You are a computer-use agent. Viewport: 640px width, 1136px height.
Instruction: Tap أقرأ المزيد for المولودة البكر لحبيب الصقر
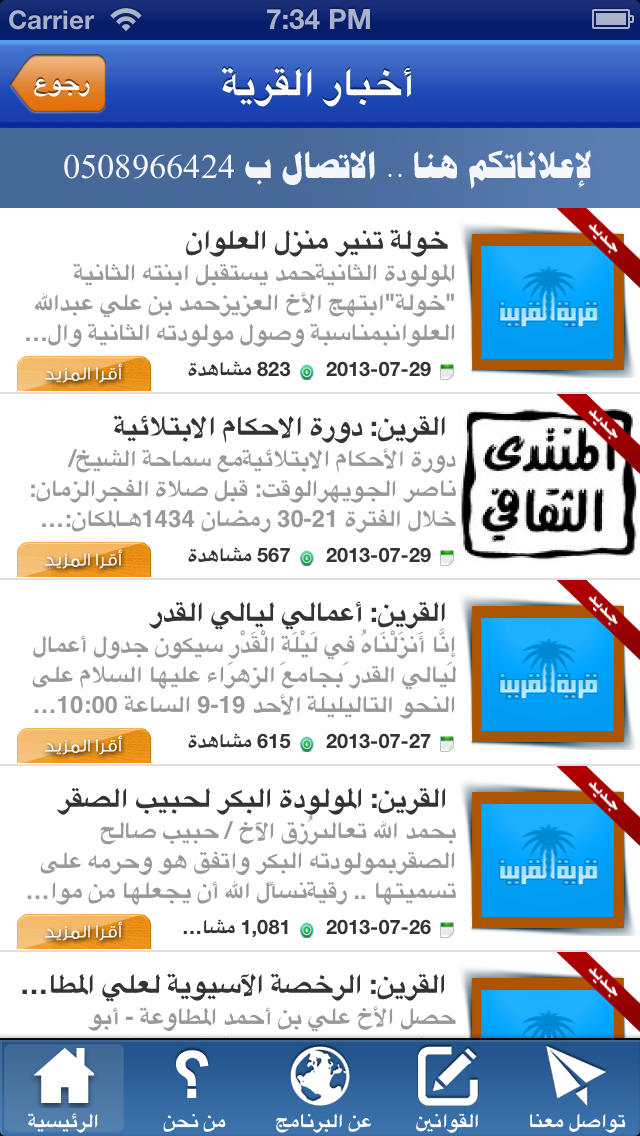coord(84,931)
